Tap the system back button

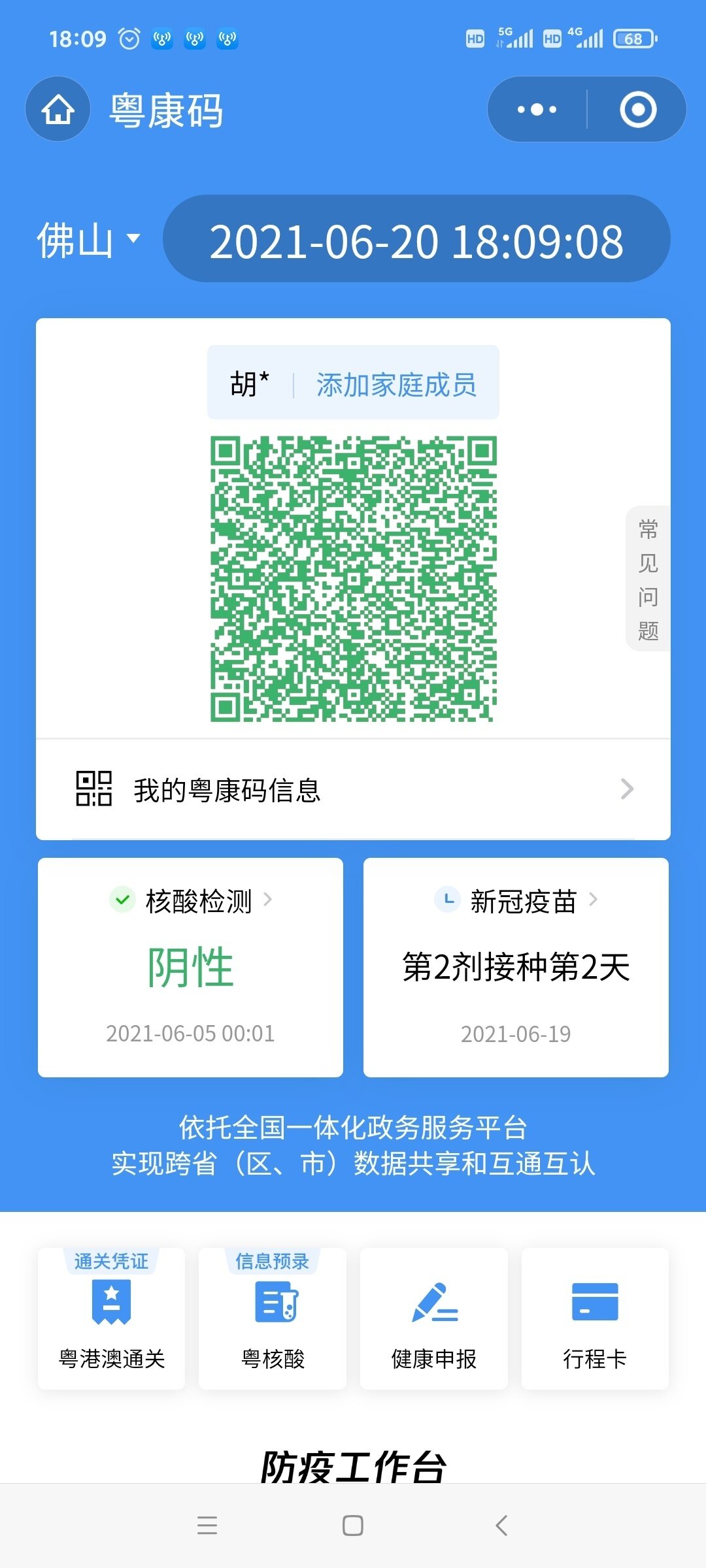501,1526
